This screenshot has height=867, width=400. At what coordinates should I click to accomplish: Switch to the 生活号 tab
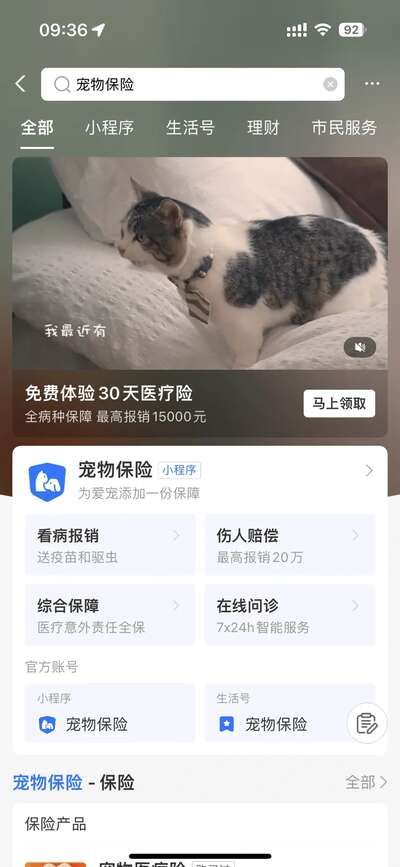tap(190, 128)
